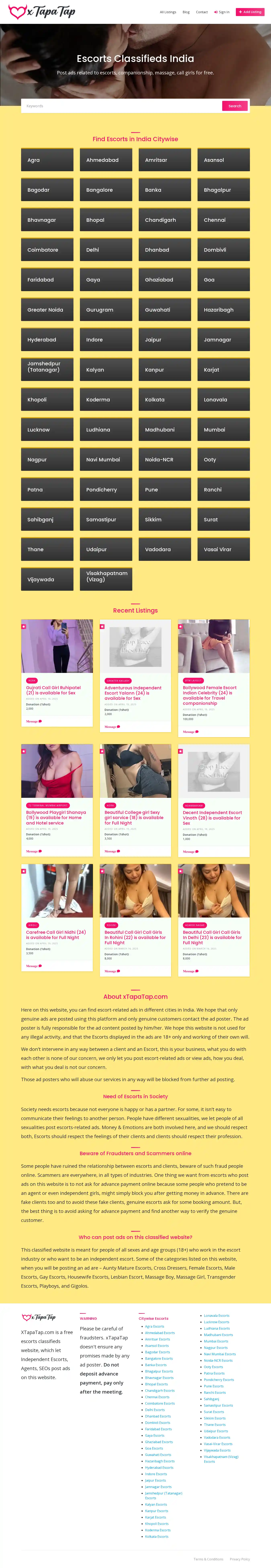Select the Hyderabad city tile
This screenshot has width=271, height=1568.
[47, 340]
